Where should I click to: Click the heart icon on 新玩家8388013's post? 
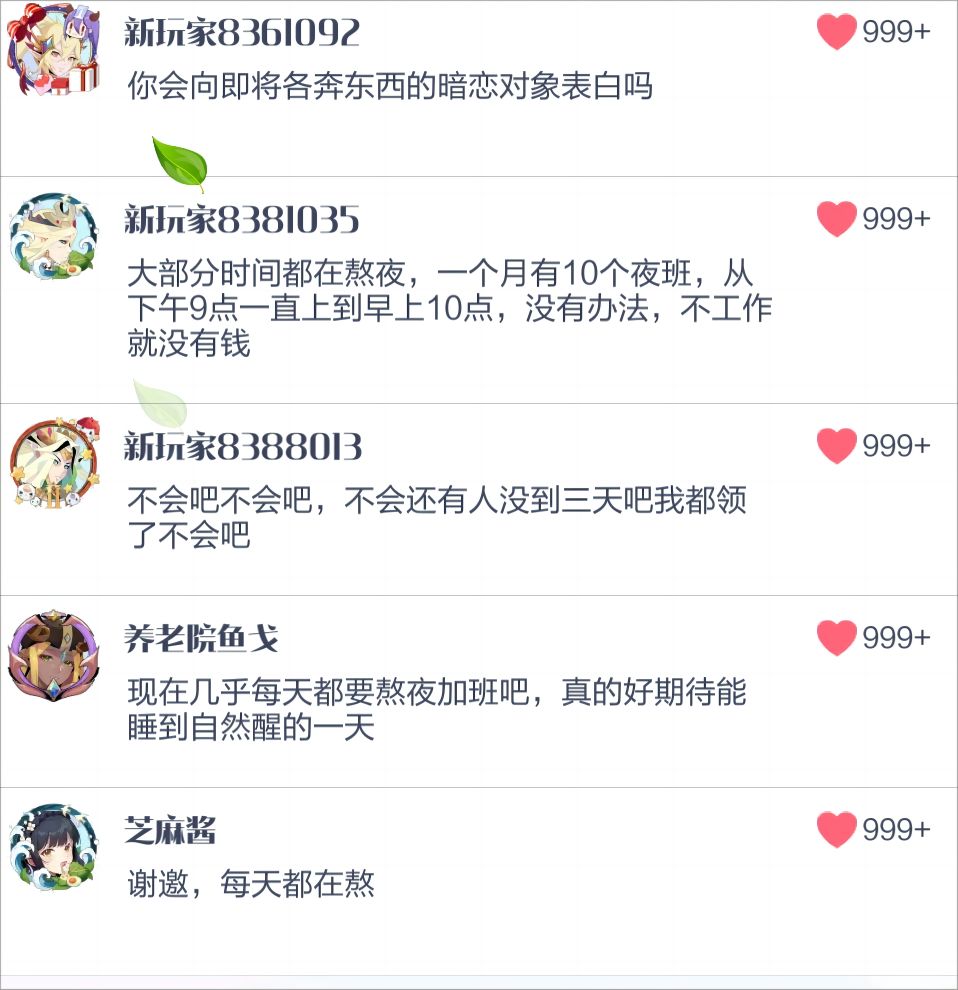point(835,447)
